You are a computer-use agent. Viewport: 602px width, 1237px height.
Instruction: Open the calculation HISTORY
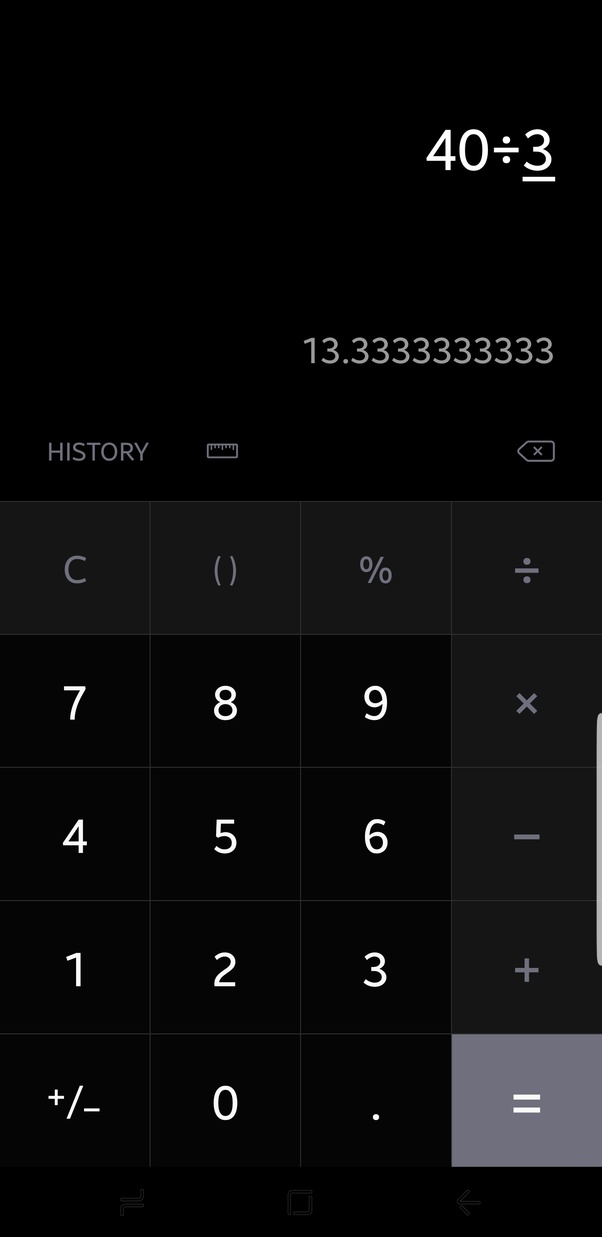[97, 452]
